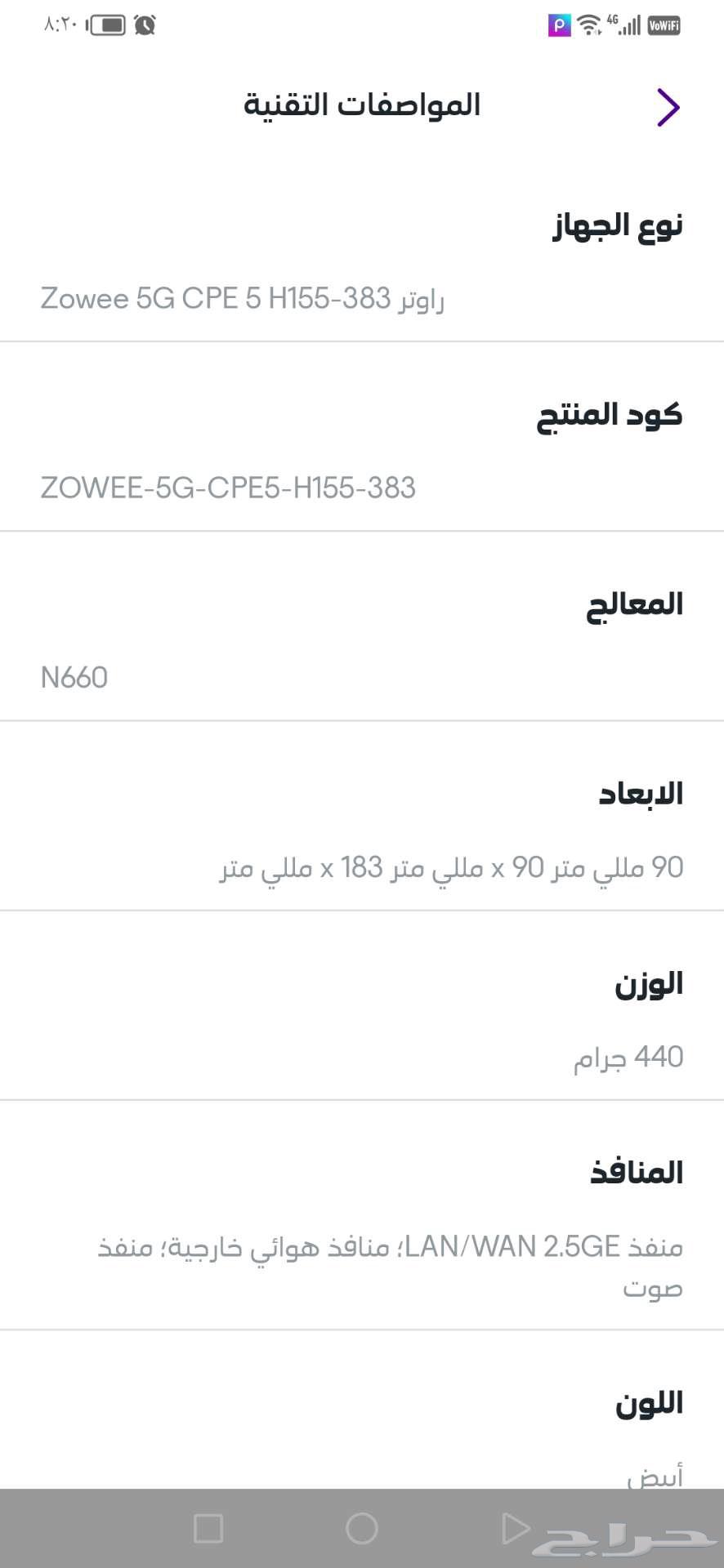Expand the المعالج processor section
This screenshot has width=724, height=1568.
(637, 604)
